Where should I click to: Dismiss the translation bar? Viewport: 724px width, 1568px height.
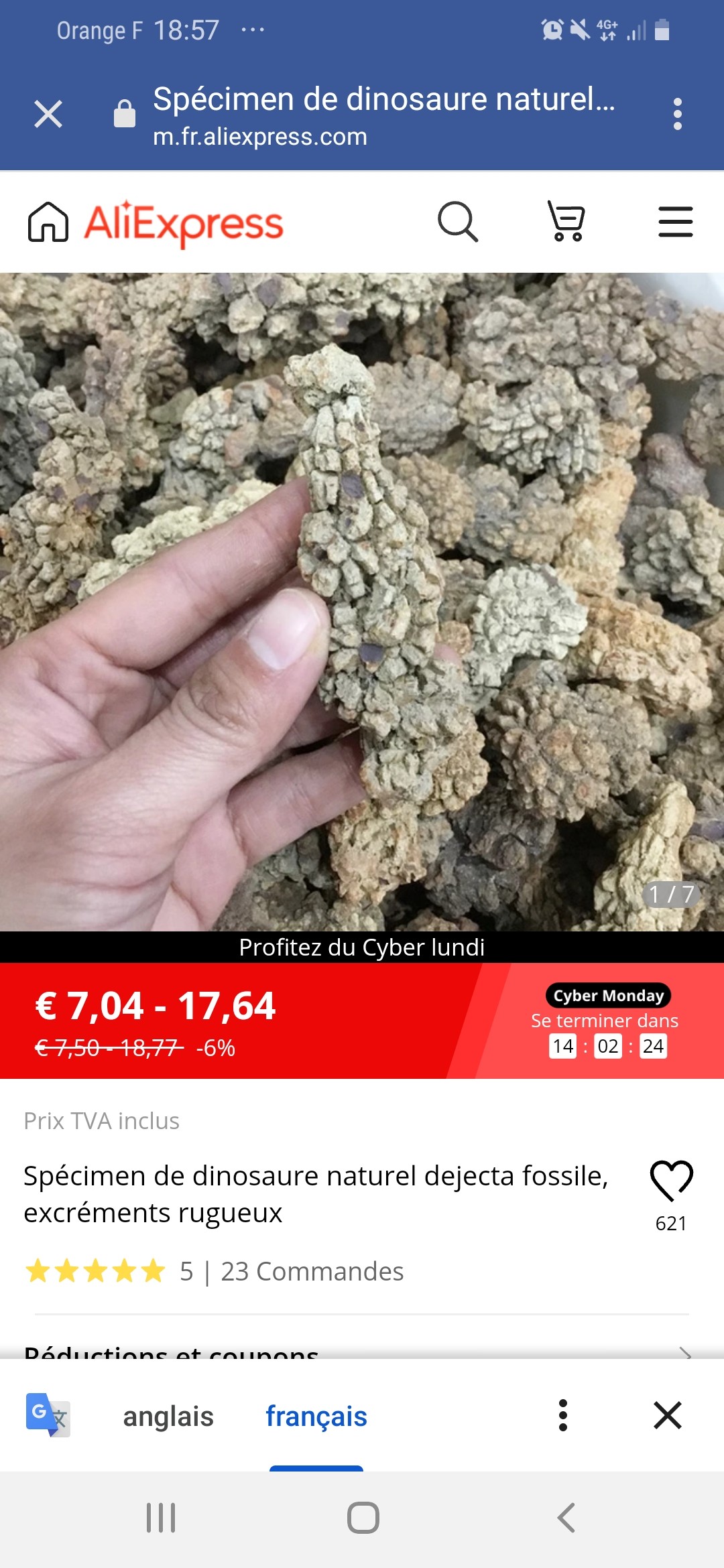point(668,1415)
